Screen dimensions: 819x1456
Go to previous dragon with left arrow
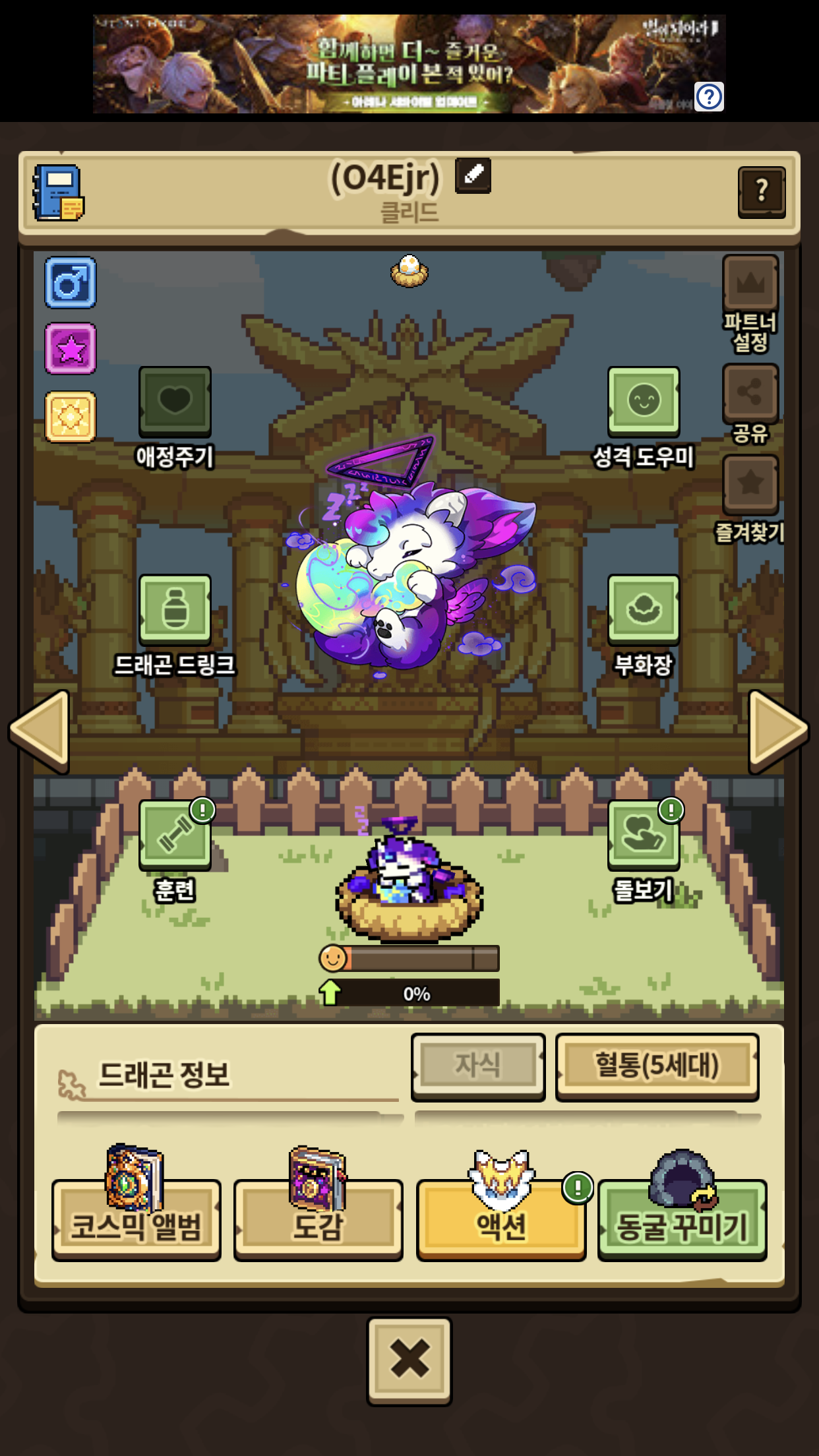click(x=40, y=731)
